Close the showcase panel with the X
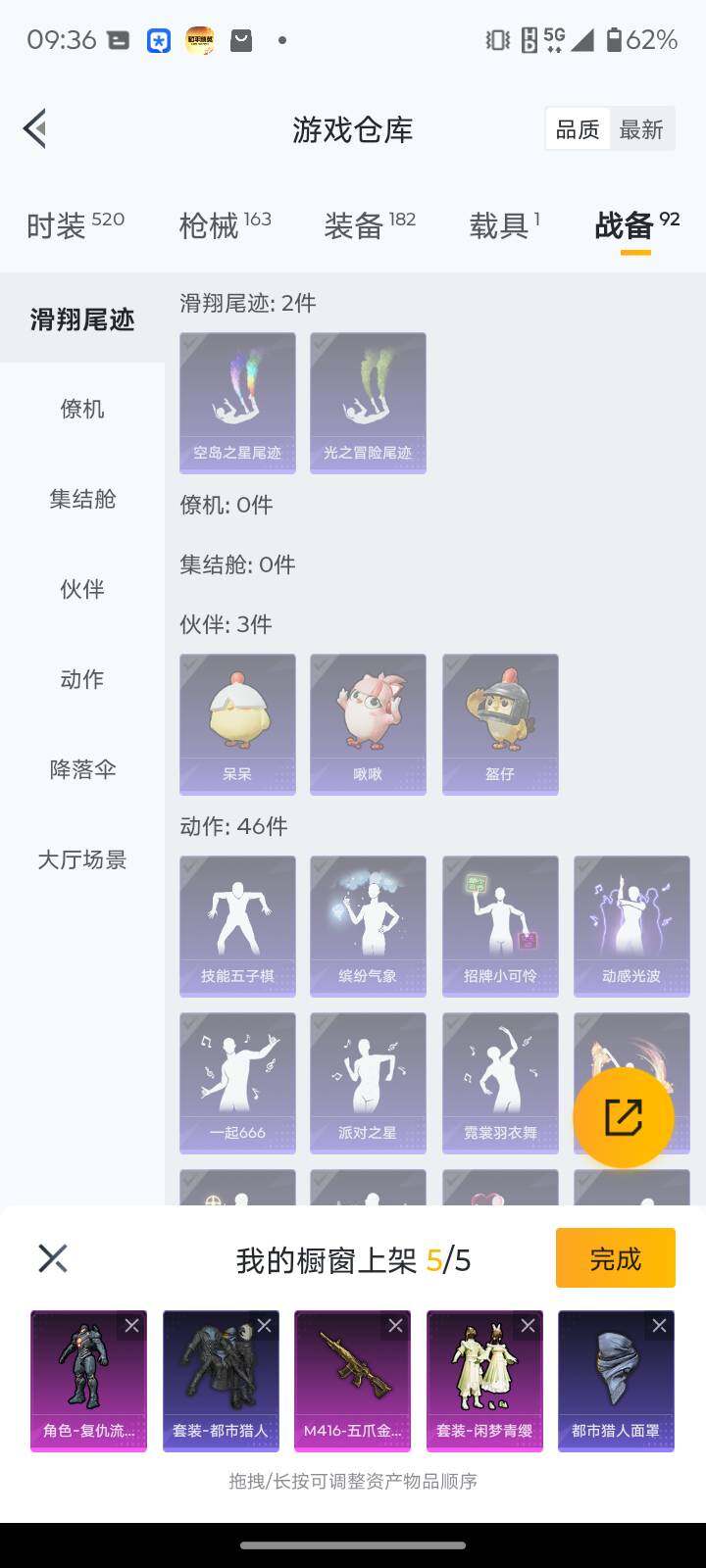Image resolution: width=706 pixels, height=1568 pixels. [x=52, y=1257]
